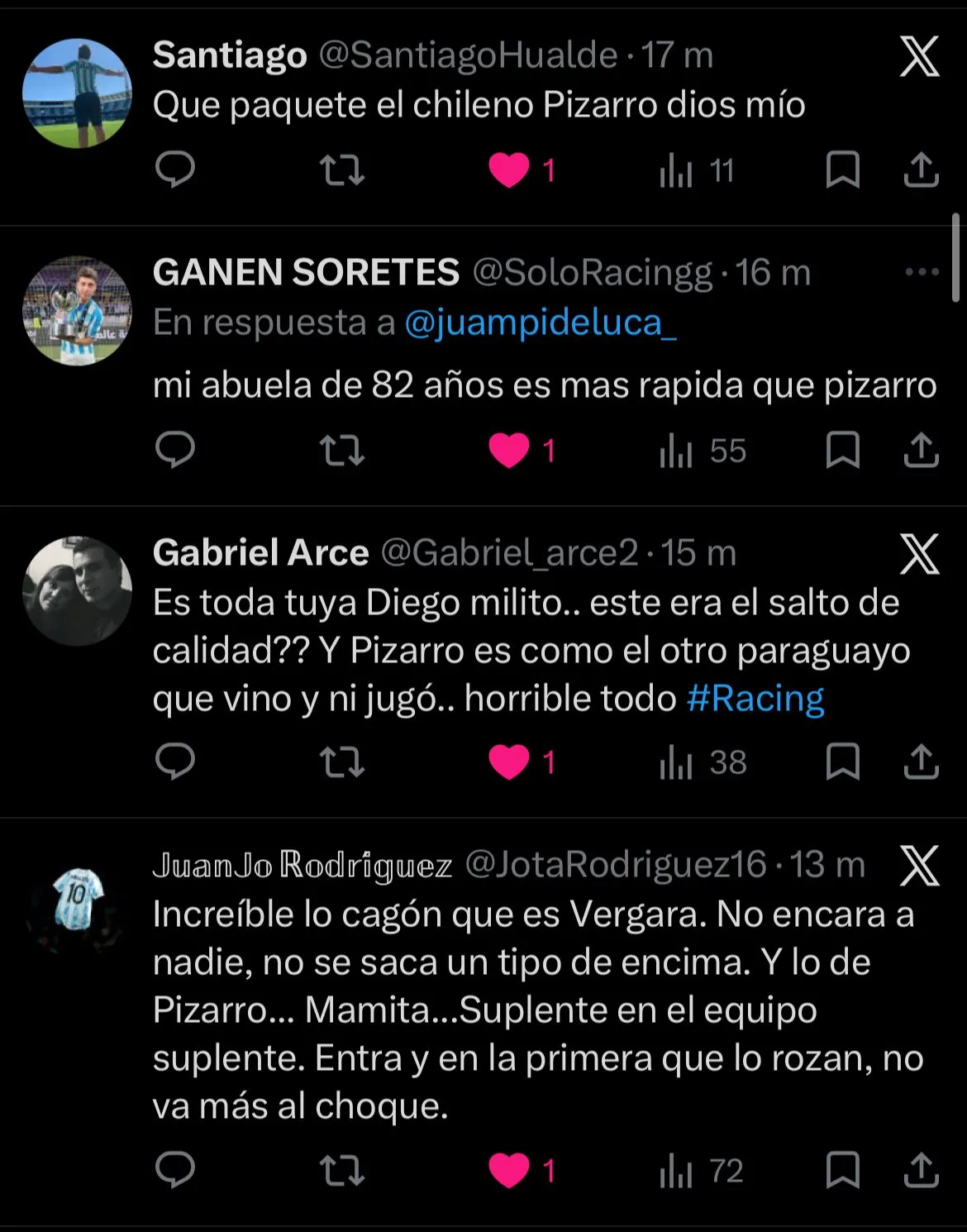Image resolution: width=967 pixels, height=1232 pixels.
Task: Share Santiago's tweet
Action: point(921,170)
